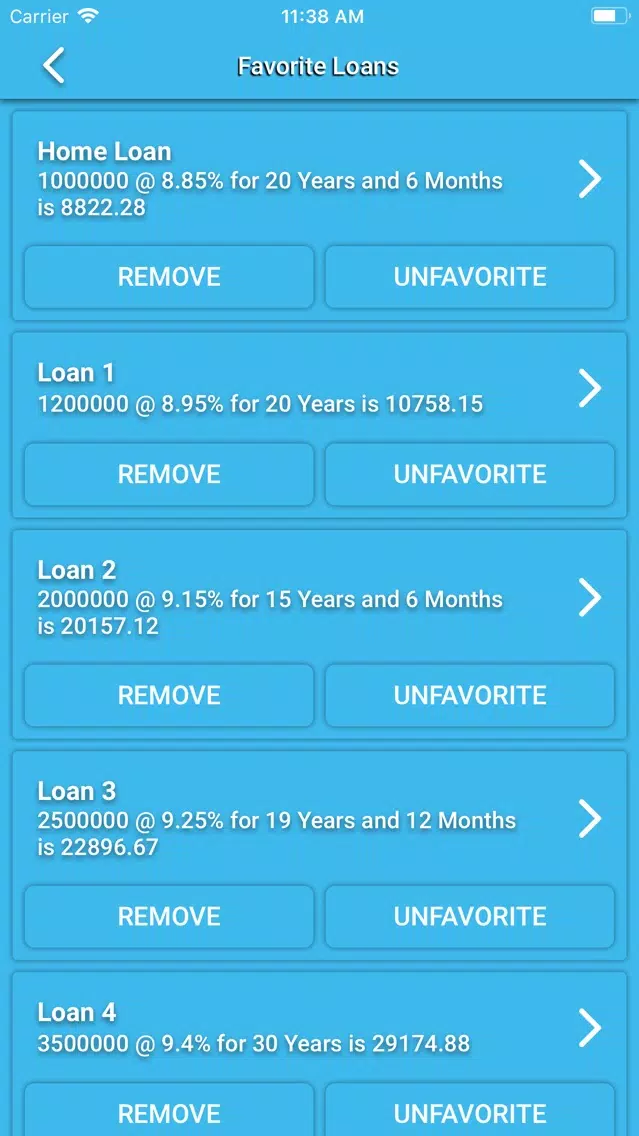Viewport: 639px width, 1136px height.
Task: Remove Loan 4 from the list
Action: [169, 1112]
